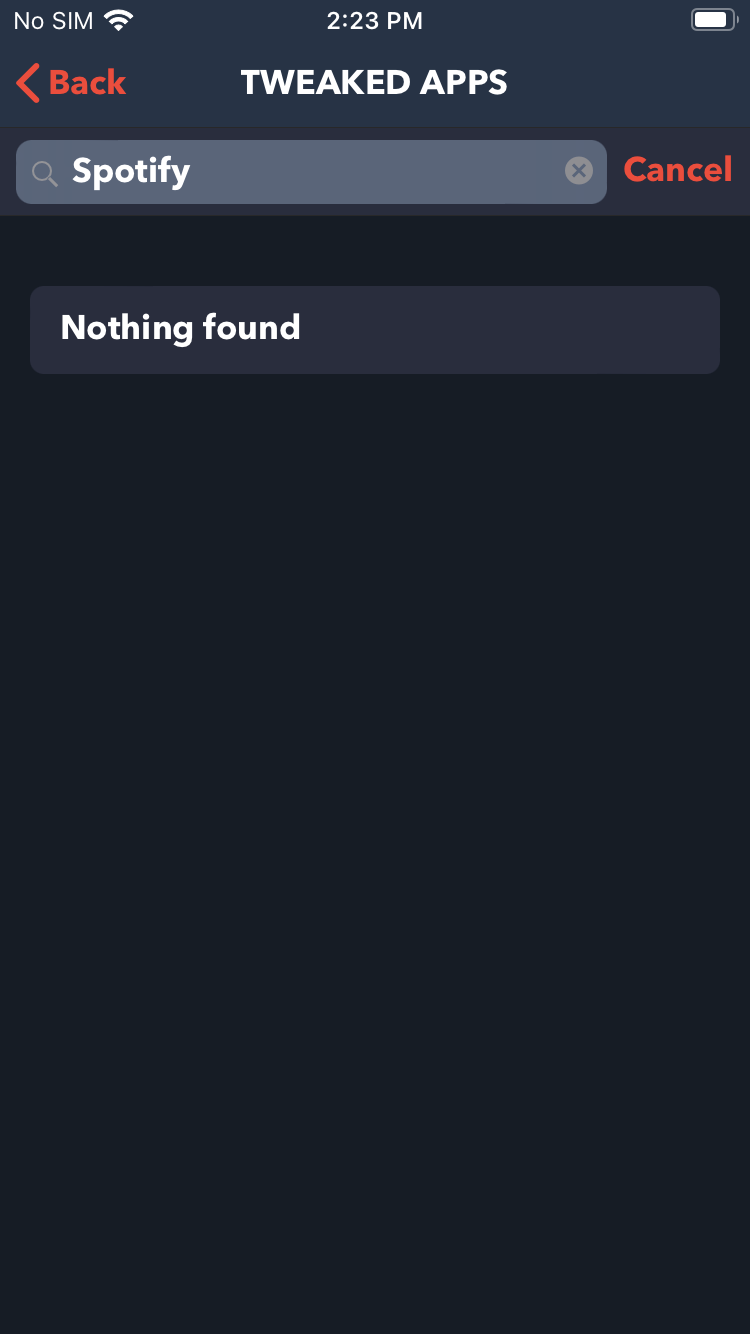Tap the Spotify search field
Viewport: 750px width, 1334px height.
300,172
